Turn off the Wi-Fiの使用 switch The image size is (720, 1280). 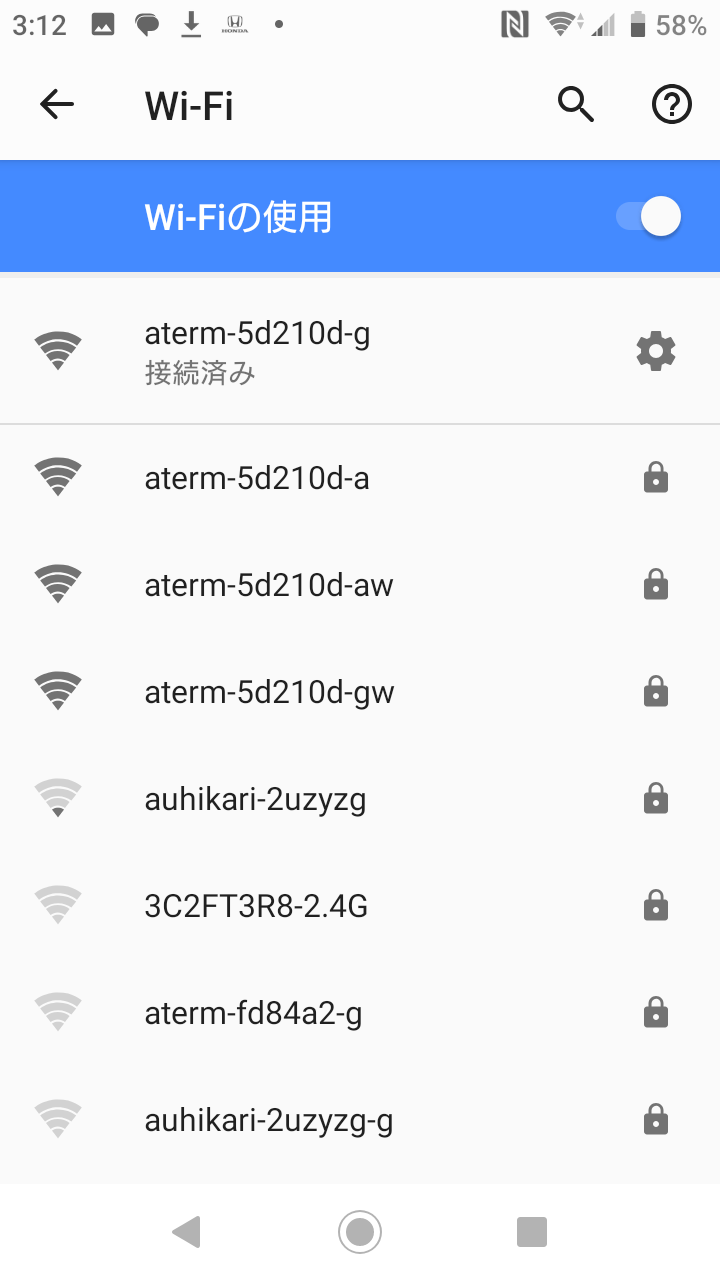pyautogui.click(x=650, y=217)
